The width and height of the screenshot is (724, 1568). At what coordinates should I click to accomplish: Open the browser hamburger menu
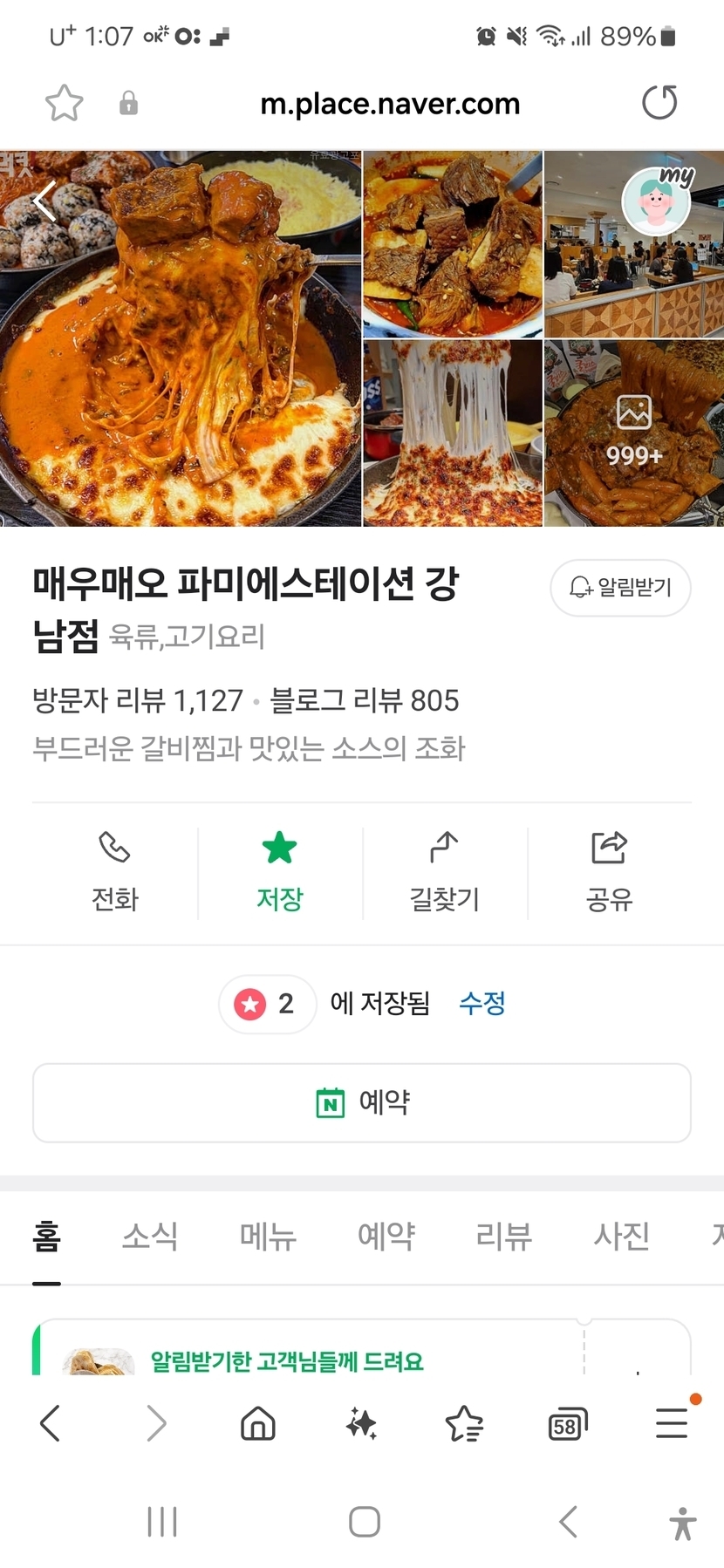672,1424
